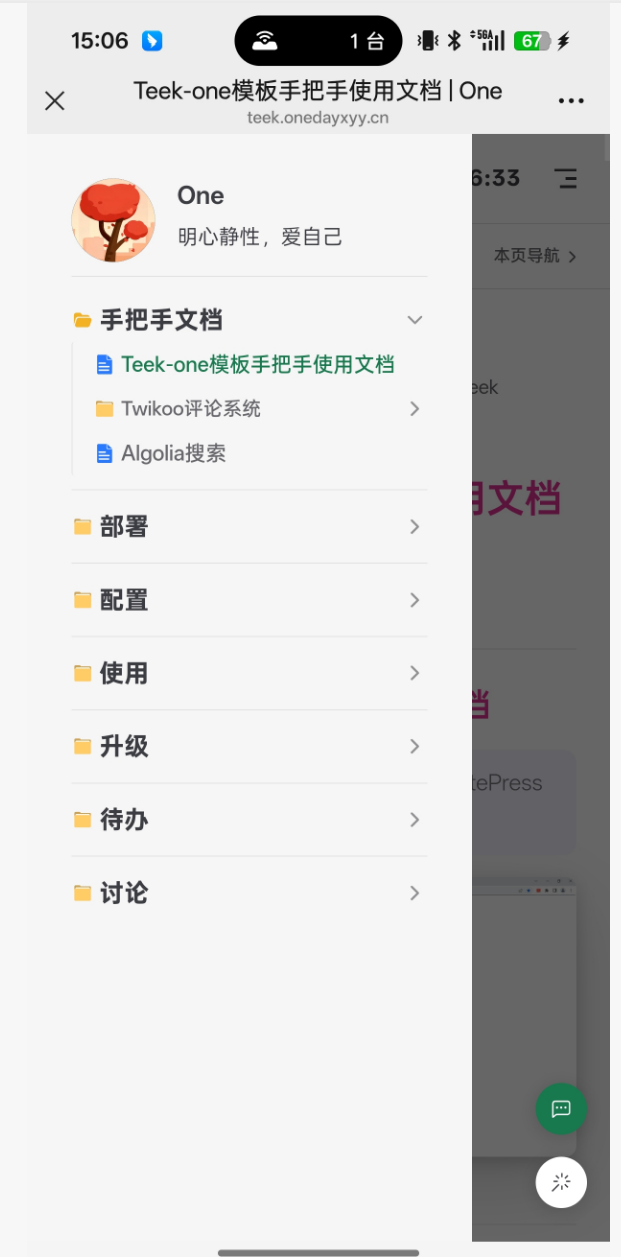The image size is (621, 1257).
Task: Open the browser three-dot overflow menu
Action: pyautogui.click(x=571, y=100)
